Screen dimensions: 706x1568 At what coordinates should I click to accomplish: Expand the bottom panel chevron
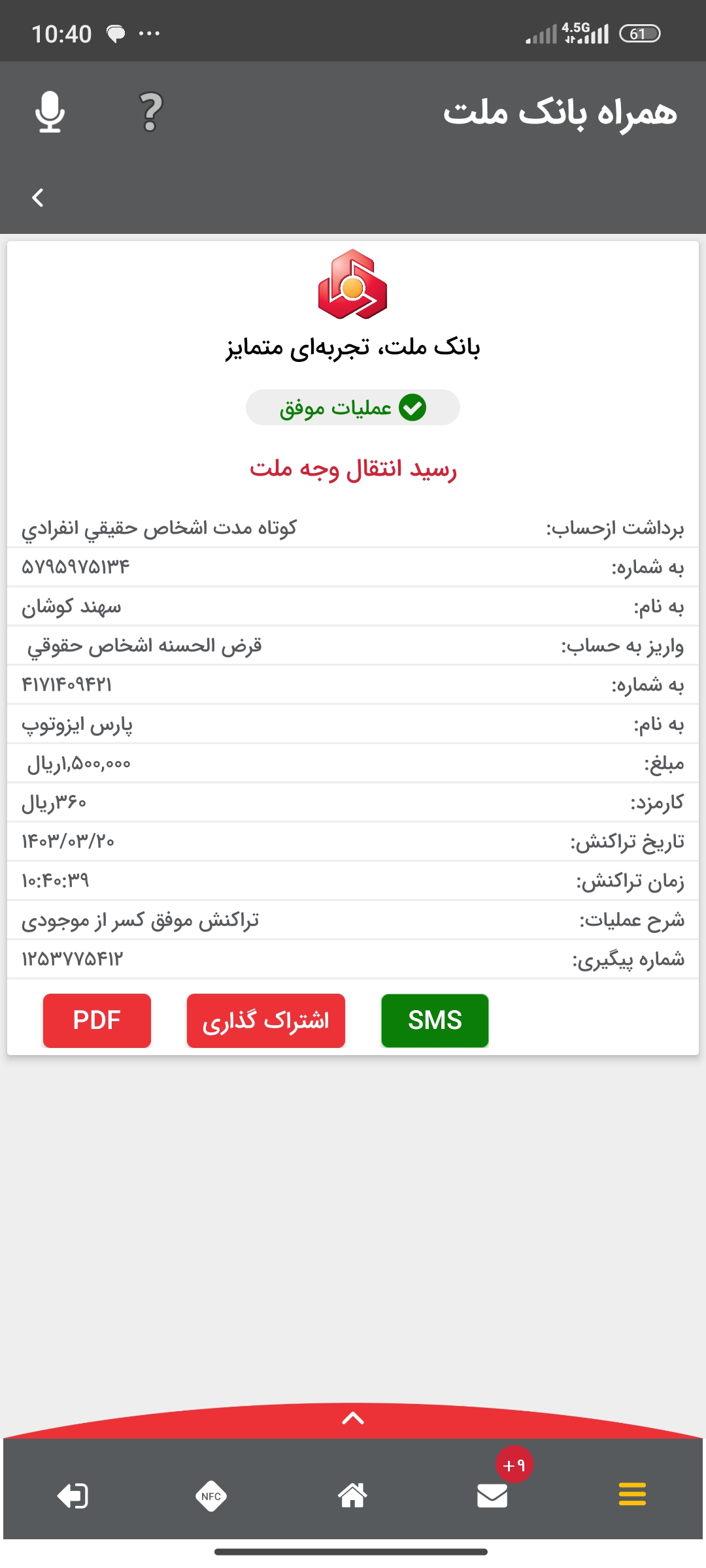tap(353, 1418)
